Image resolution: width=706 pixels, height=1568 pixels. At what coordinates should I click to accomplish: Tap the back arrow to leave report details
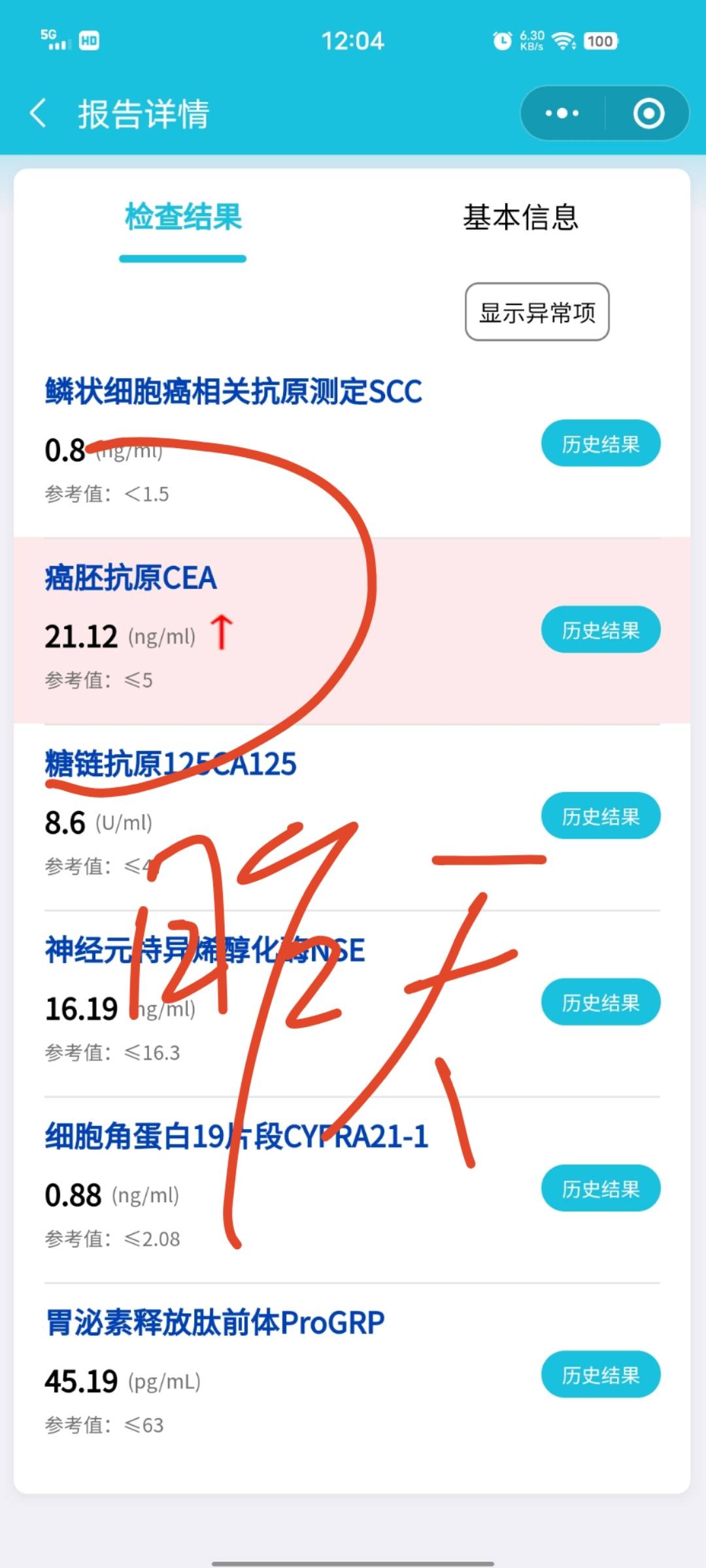[39, 112]
